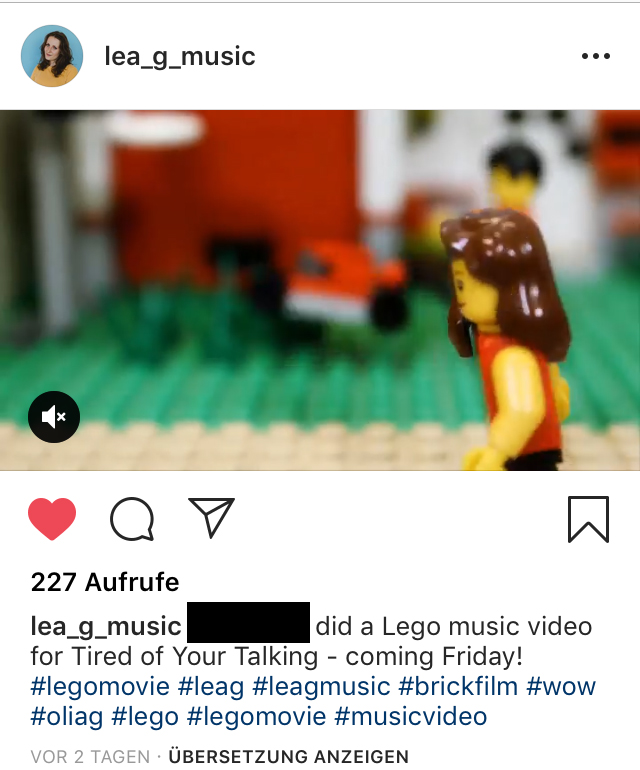Tap the lea_g_music username in header

coord(180,56)
